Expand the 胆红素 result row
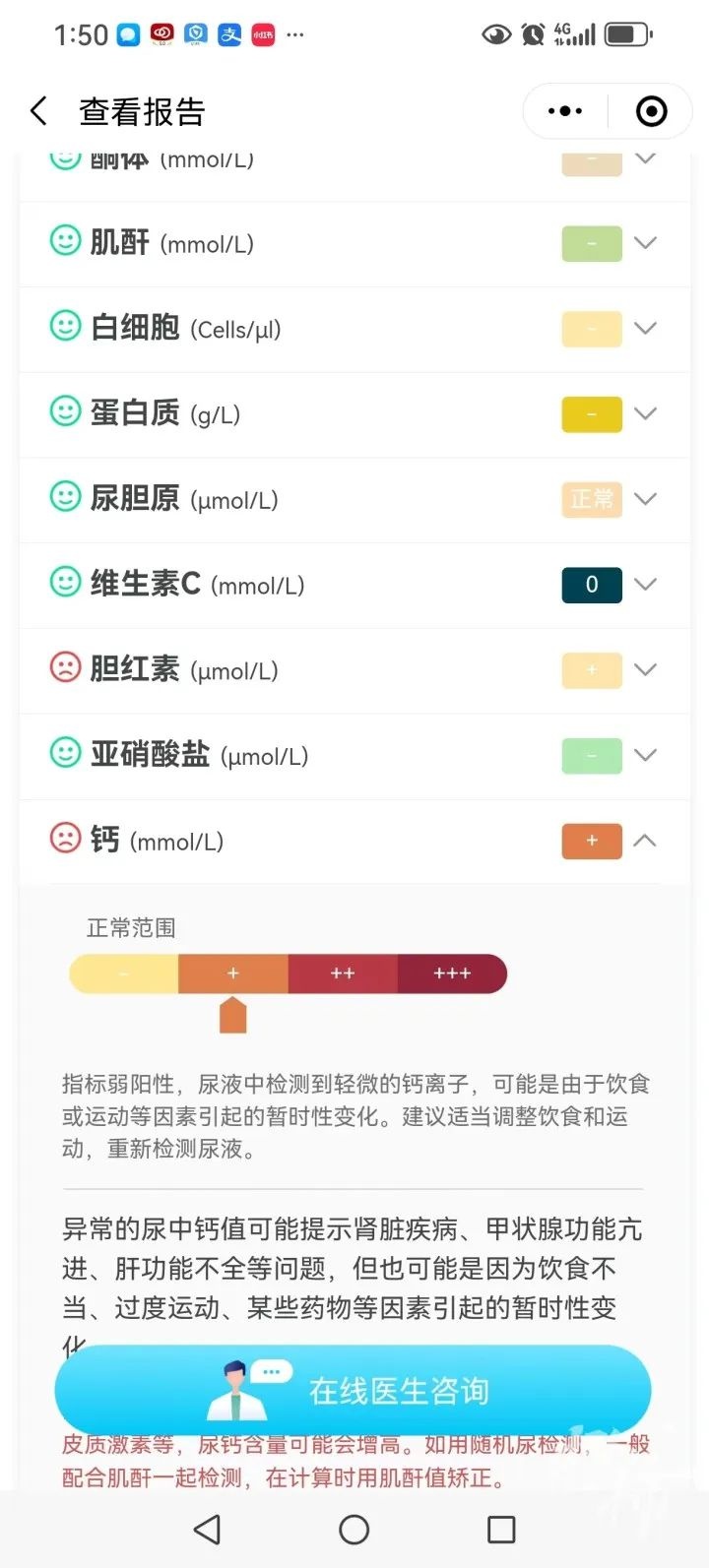This screenshot has width=709, height=1568. [x=646, y=669]
